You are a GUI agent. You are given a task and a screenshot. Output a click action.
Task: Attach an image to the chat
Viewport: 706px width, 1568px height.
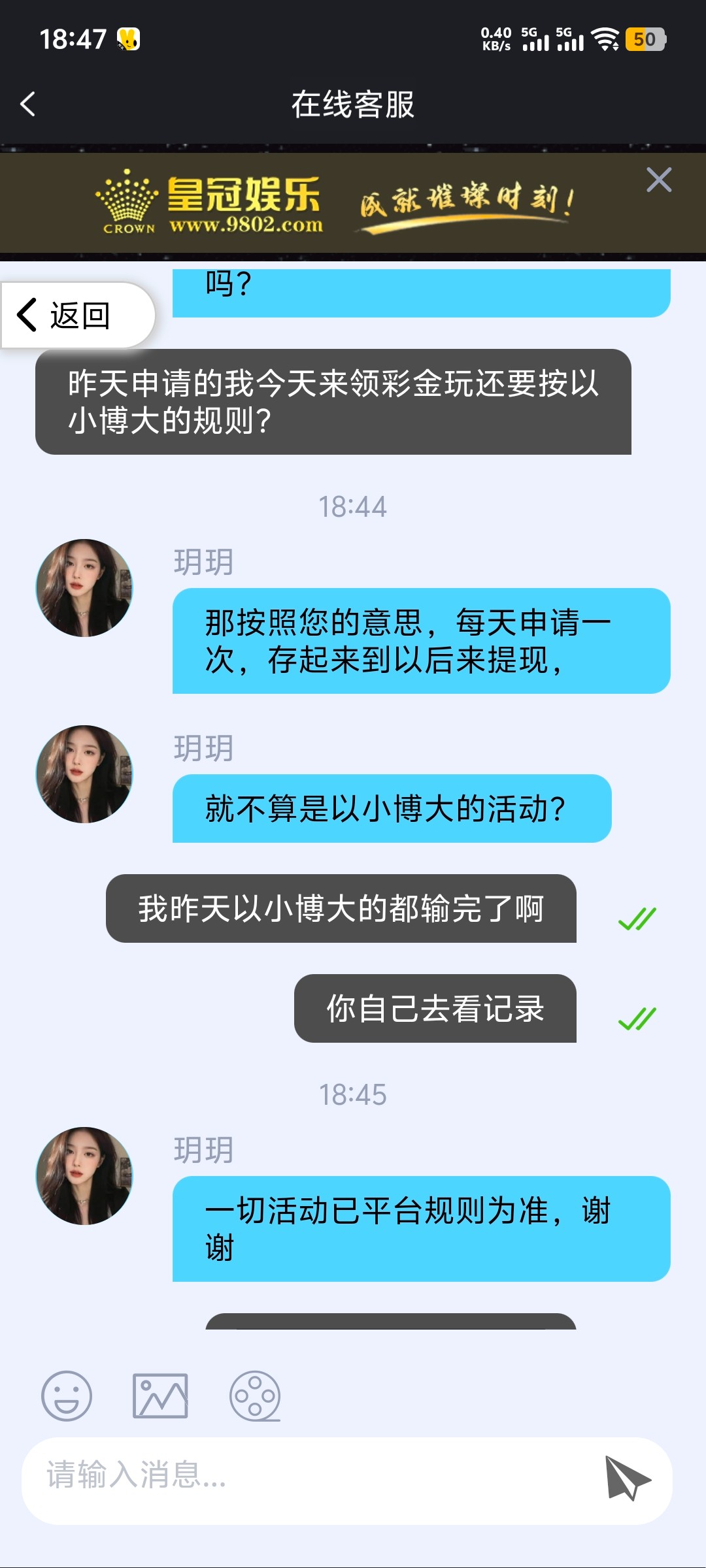(x=160, y=1396)
